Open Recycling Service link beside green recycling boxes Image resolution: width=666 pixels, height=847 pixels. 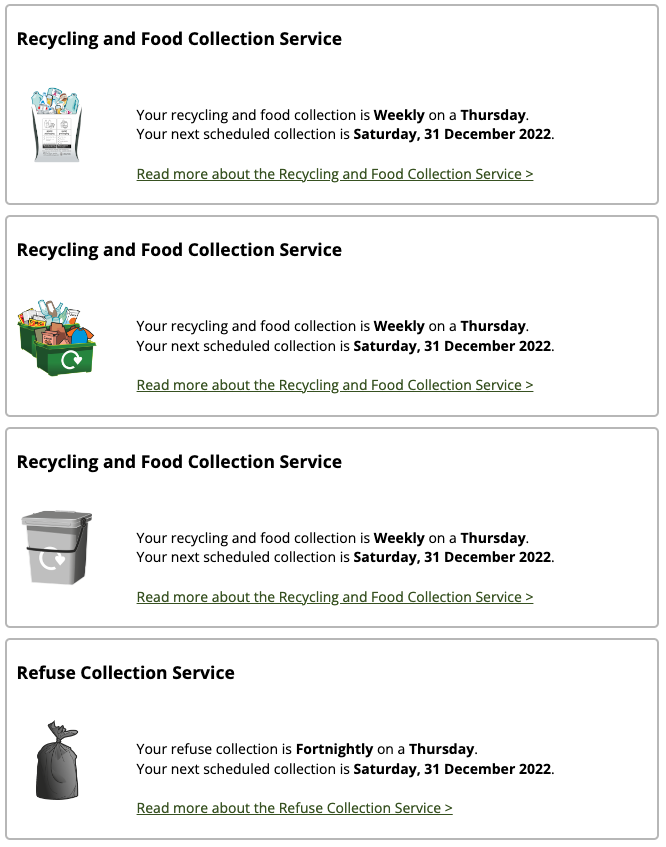pyautogui.click(x=334, y=385)
